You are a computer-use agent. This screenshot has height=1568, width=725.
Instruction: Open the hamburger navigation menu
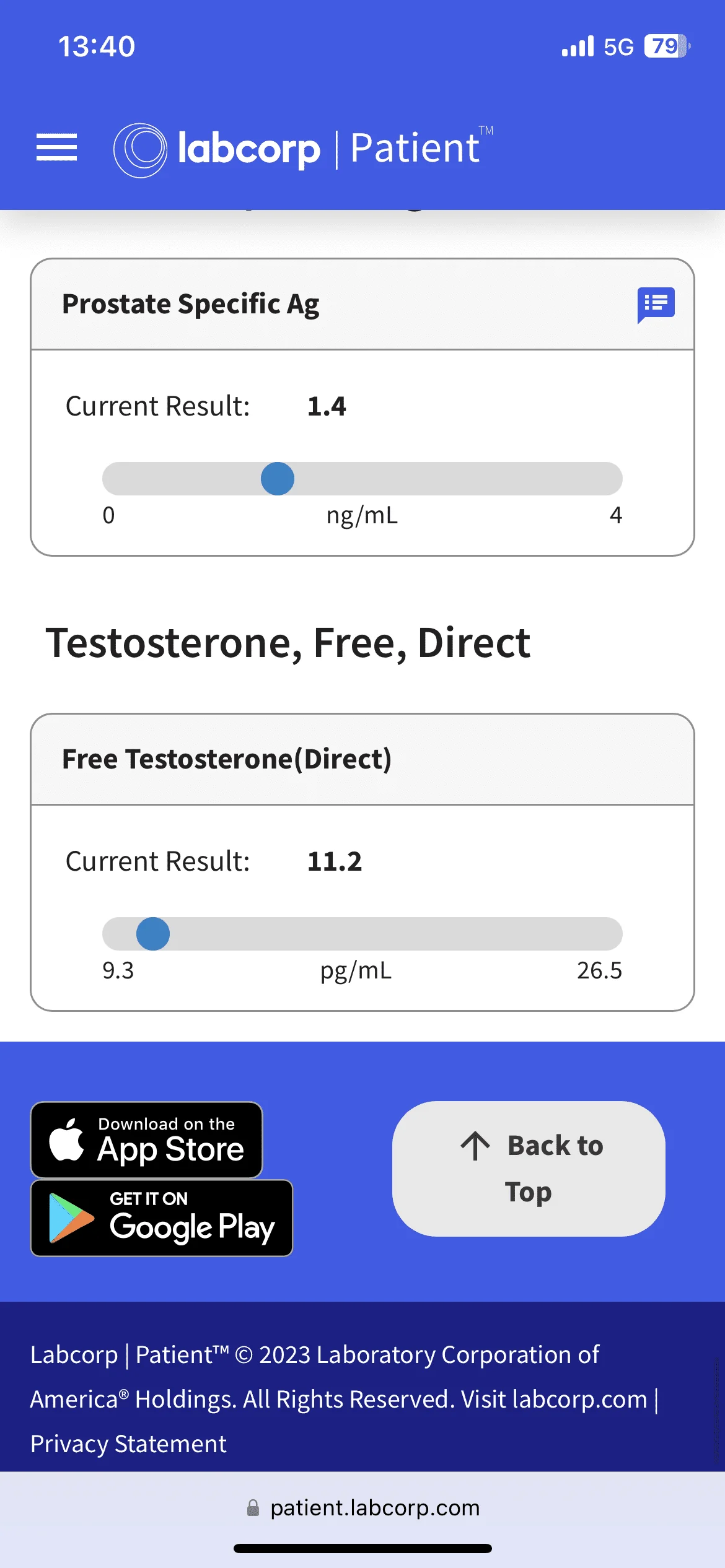pos(56,147)
